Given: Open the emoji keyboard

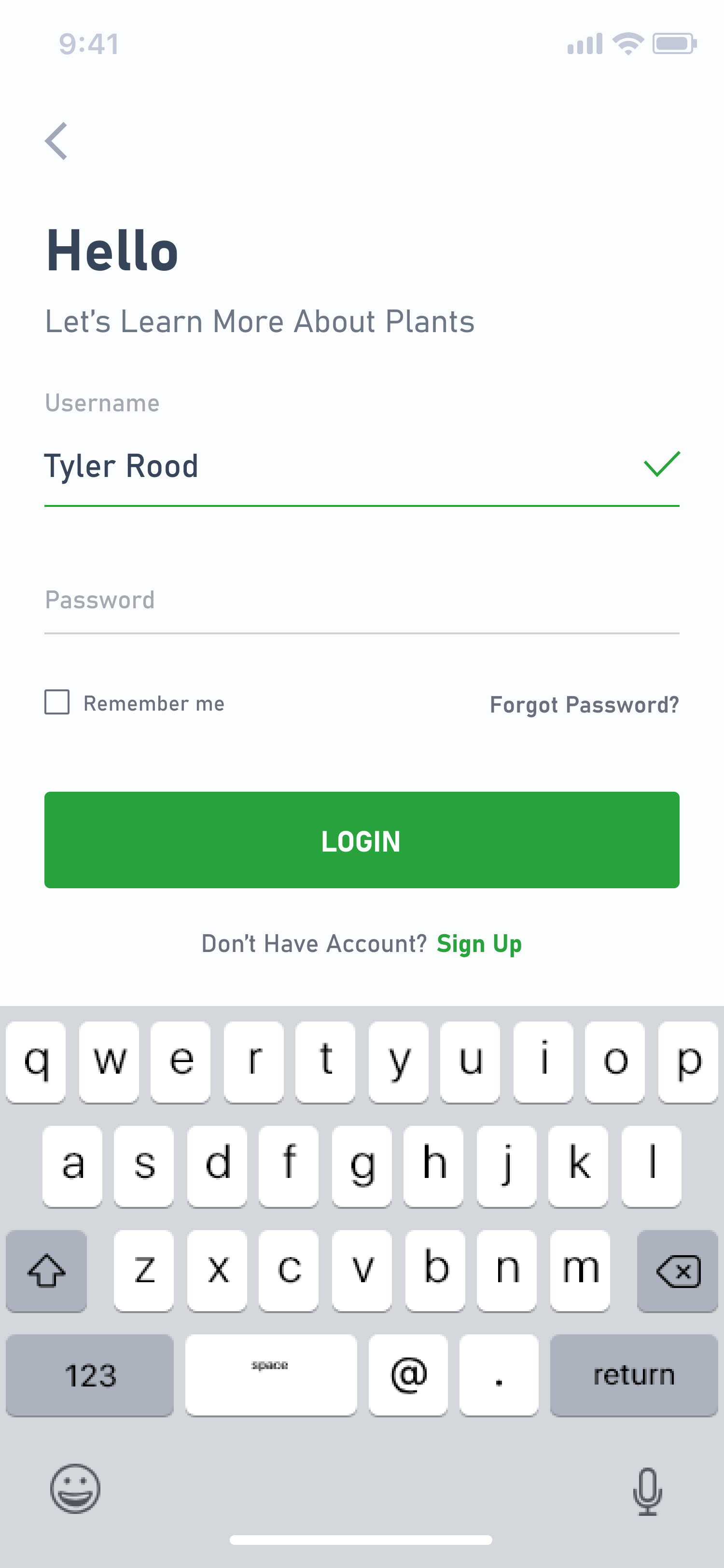Looking at the screenshot, I should [75, 1489].
